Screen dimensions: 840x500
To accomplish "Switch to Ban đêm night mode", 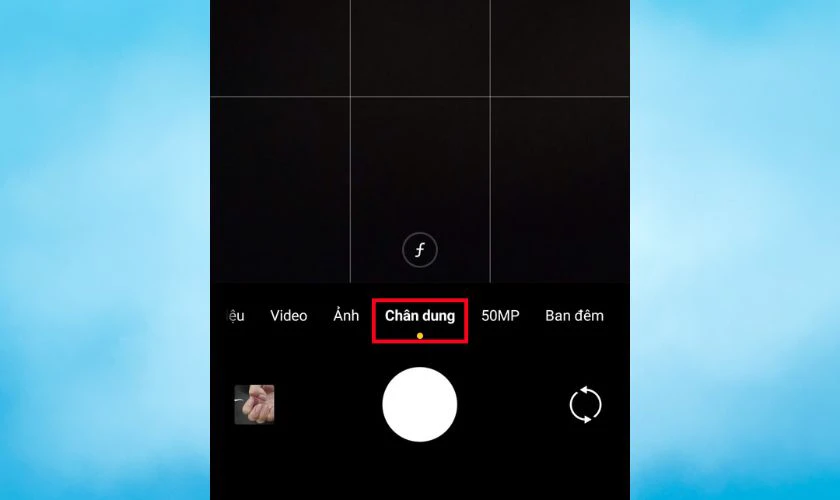I will coord(574,316).
